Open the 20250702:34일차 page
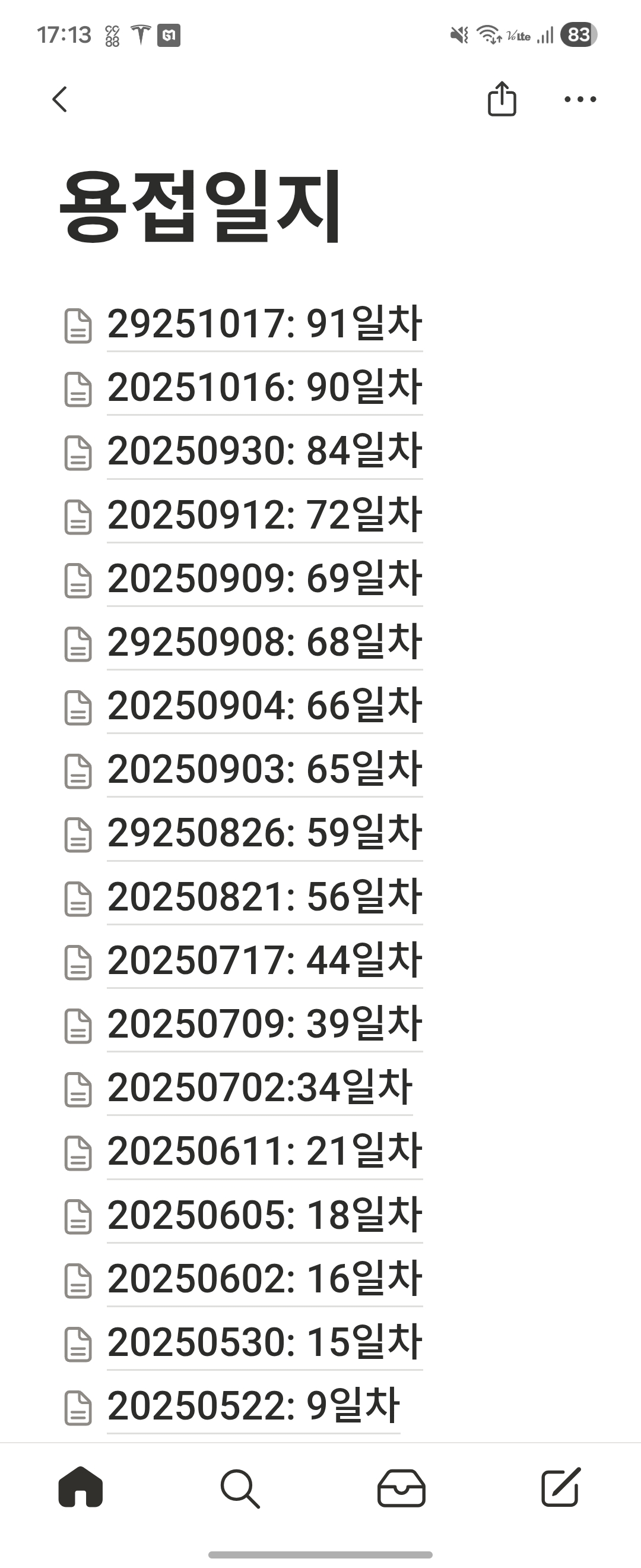 click(x=260, y=1088)
